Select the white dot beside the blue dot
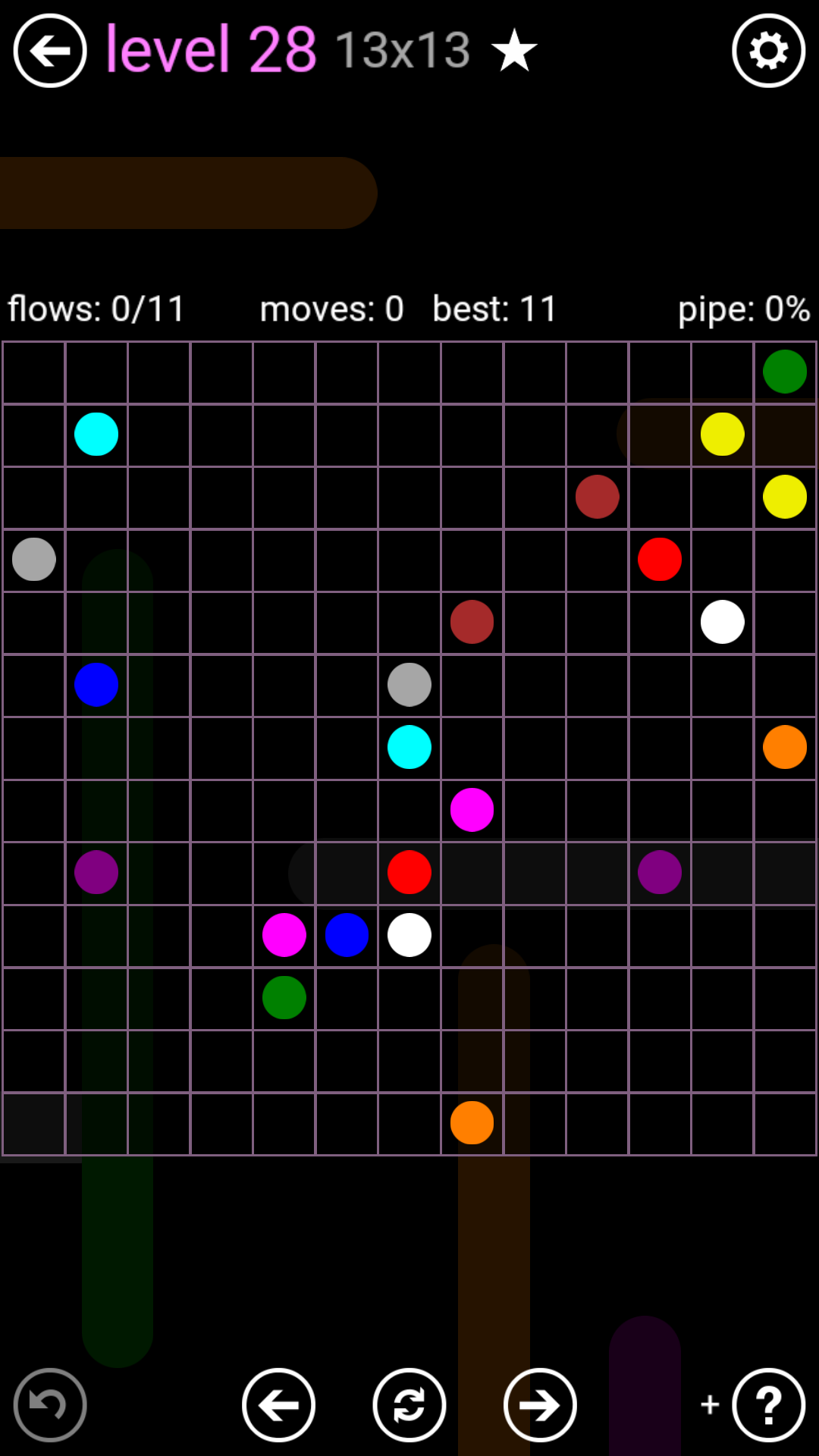Image resolution: width=819 pixels, height=1456 pixels. pyautogui.click(x=409, y=935)
